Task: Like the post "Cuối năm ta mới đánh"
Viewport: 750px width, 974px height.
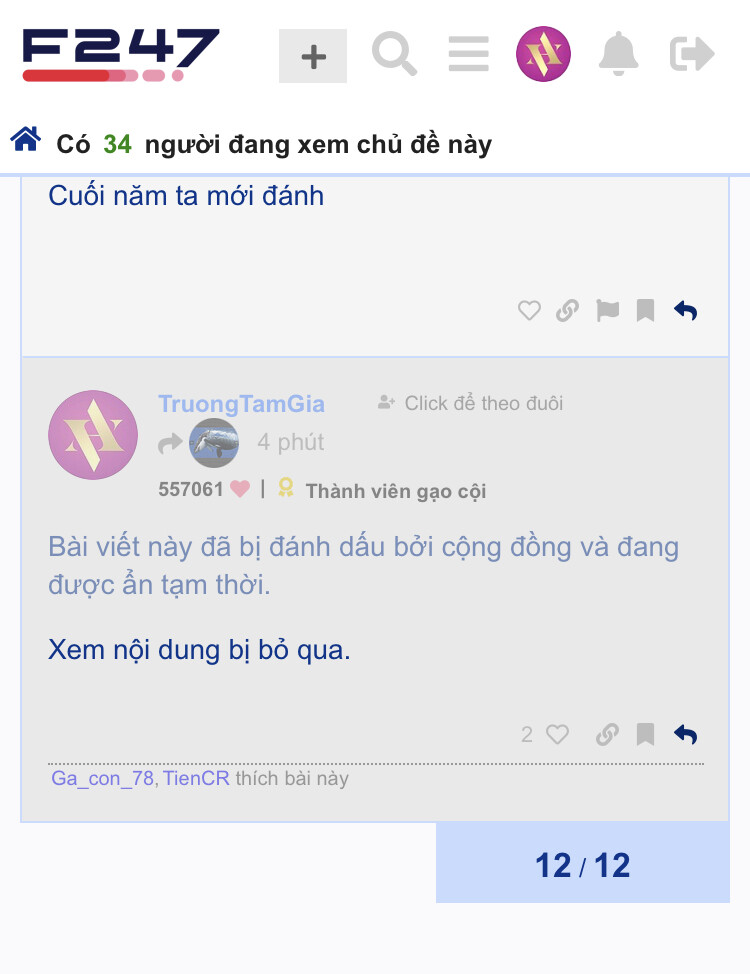Action: pyautogui.click(x=529, y=311)
